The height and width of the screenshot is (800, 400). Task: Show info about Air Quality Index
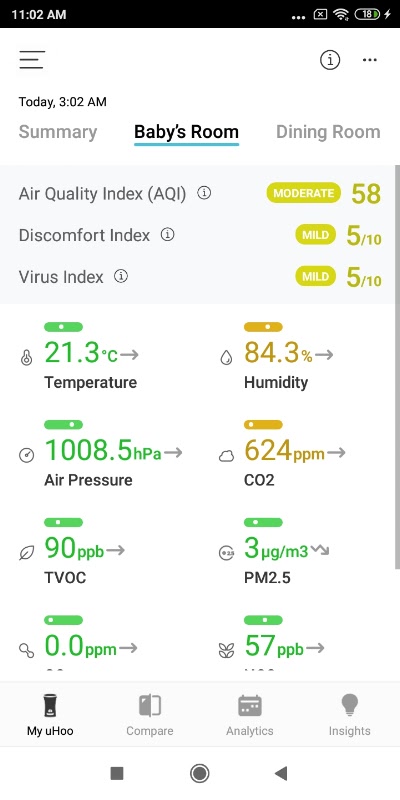(x=204, y=193)
